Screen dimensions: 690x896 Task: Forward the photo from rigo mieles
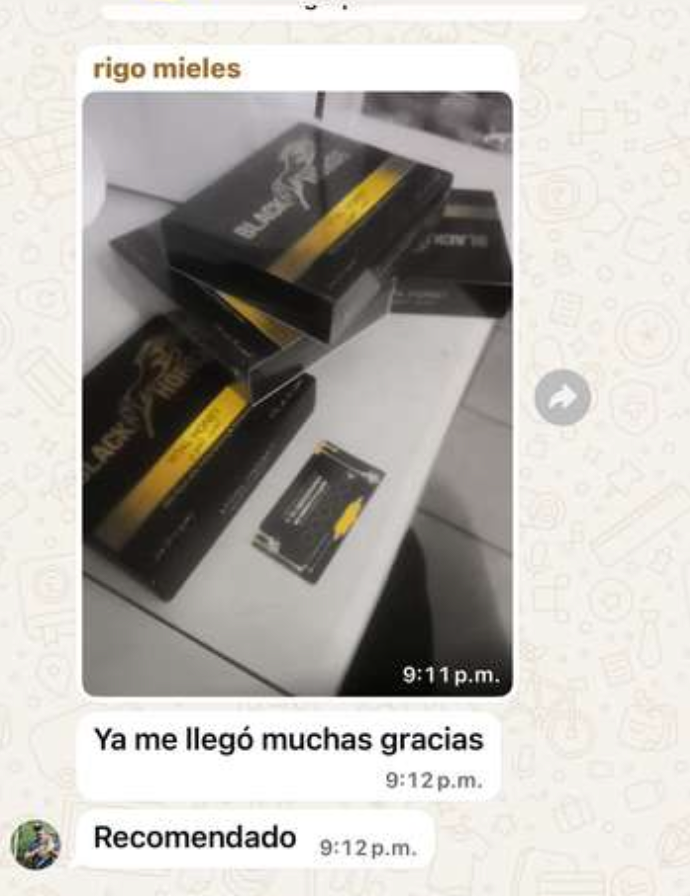click(563, 397)
